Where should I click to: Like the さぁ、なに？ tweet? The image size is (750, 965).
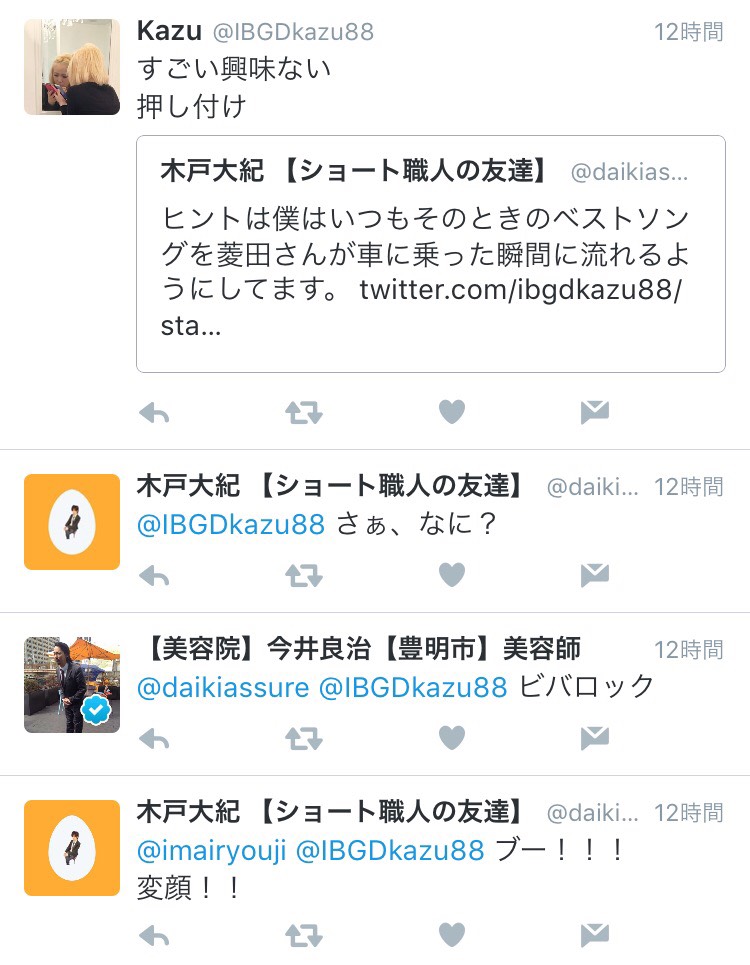[x=452, y=575]
